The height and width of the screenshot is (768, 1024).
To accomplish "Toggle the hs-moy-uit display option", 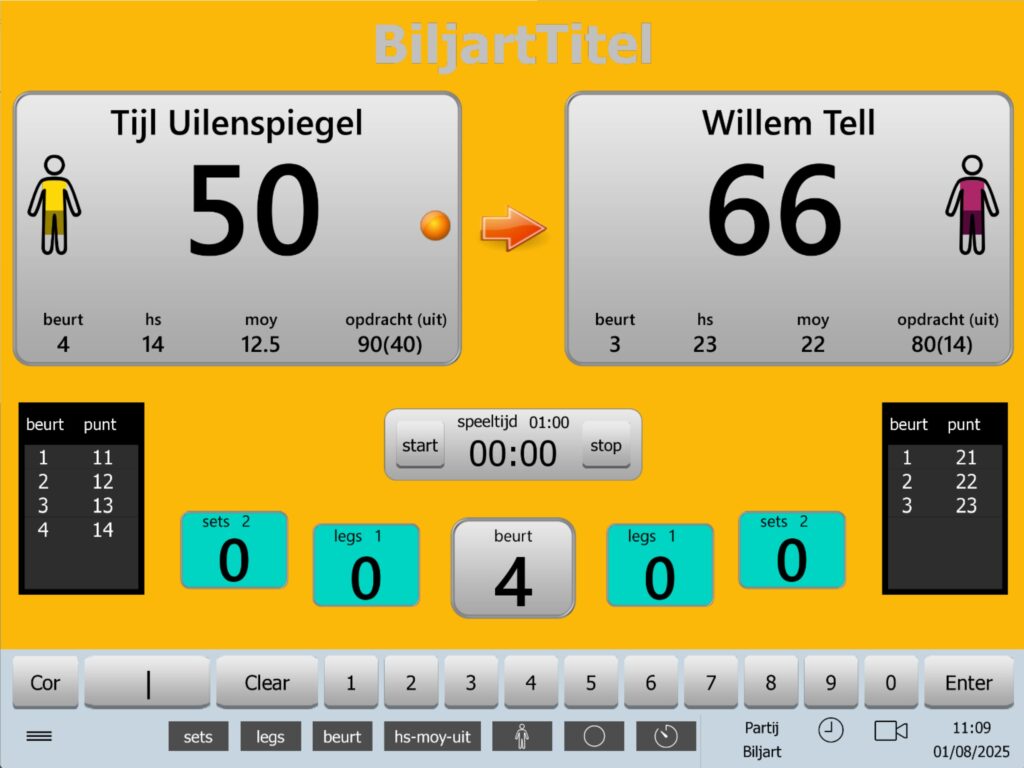I will point(432,737).
